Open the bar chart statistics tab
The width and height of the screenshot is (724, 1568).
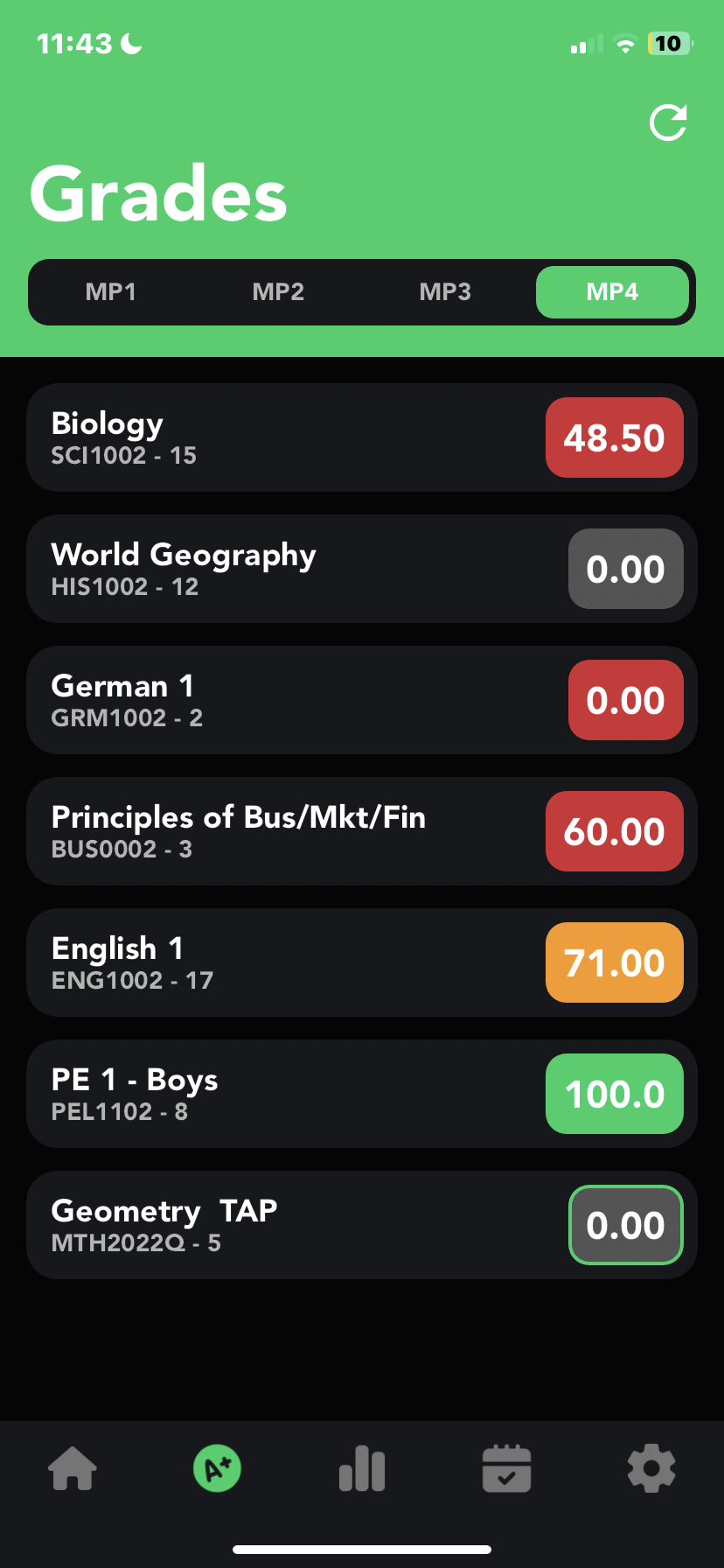362,1468
